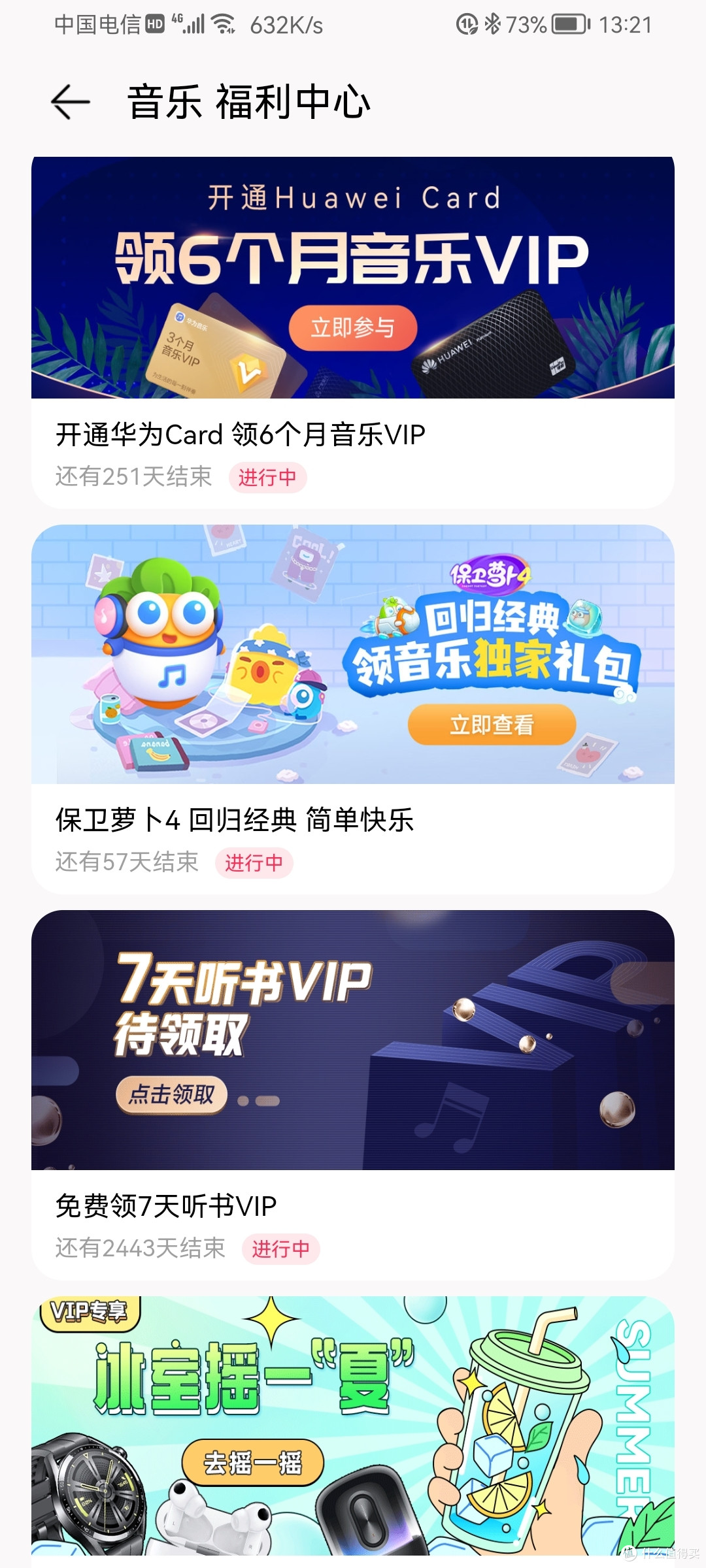This screenshot has width=706, height=1568.
Task: Go back from 音乐 福利中心
Action: click(70, 103)
